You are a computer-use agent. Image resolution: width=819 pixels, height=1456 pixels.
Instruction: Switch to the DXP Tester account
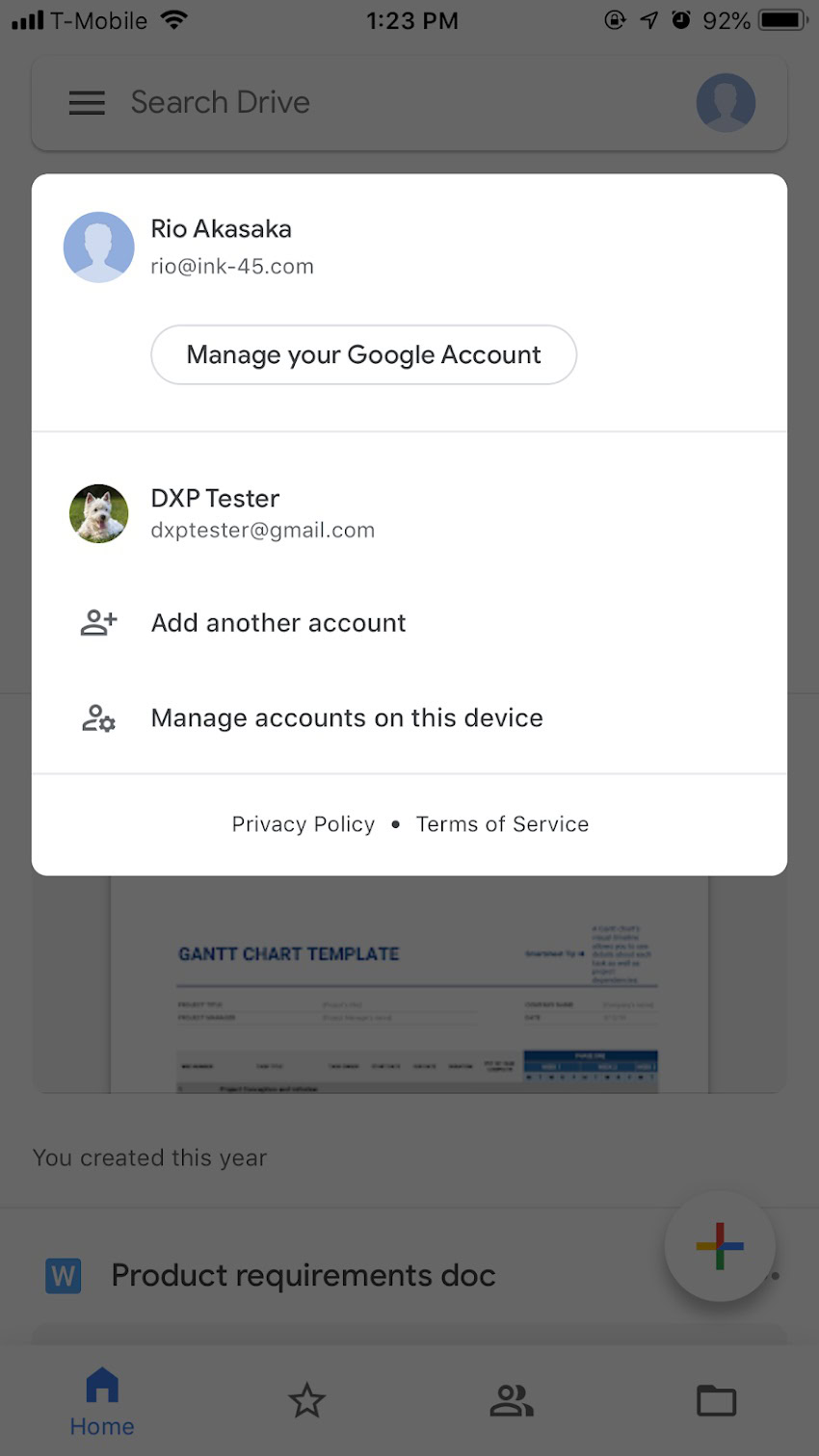tap(262, 513)
